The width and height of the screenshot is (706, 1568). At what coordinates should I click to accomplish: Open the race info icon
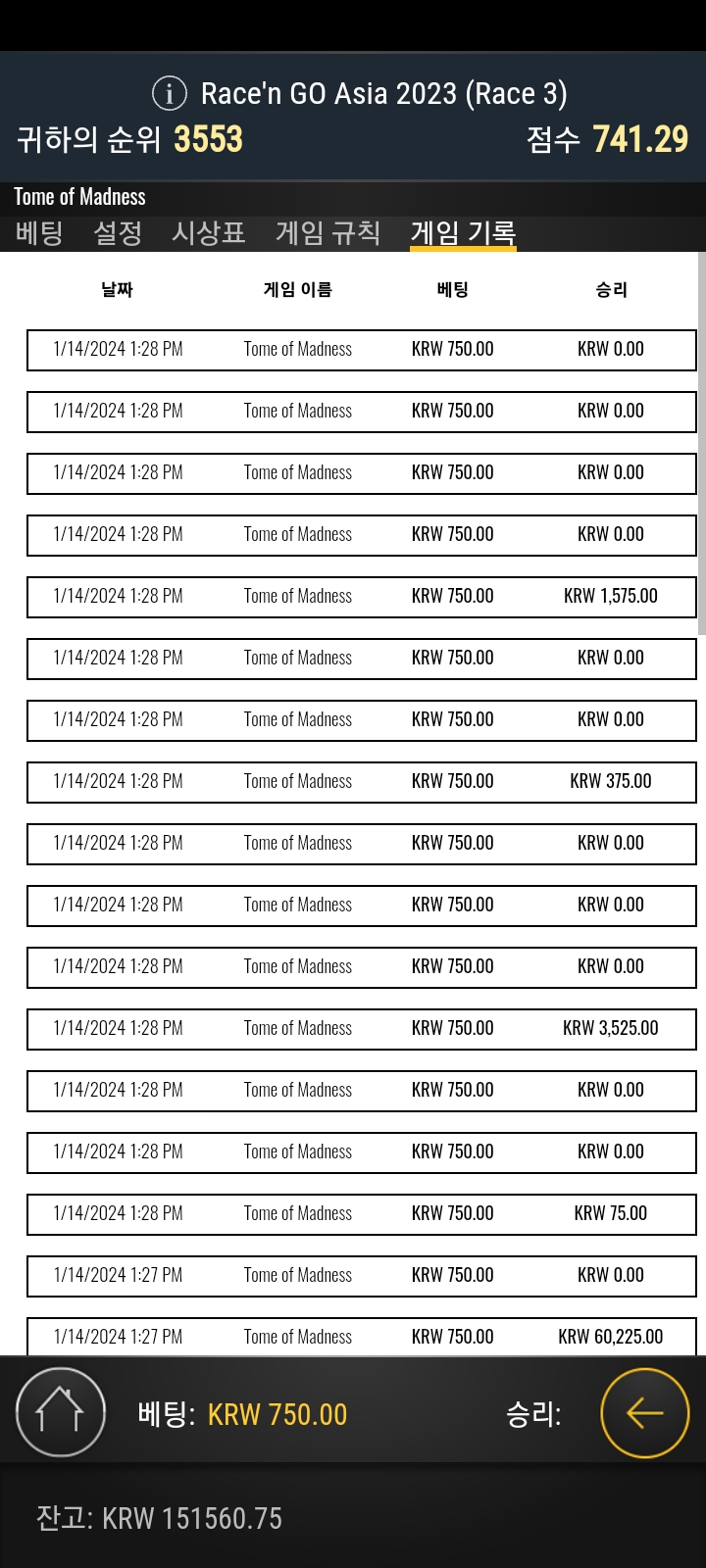[170, 93]
